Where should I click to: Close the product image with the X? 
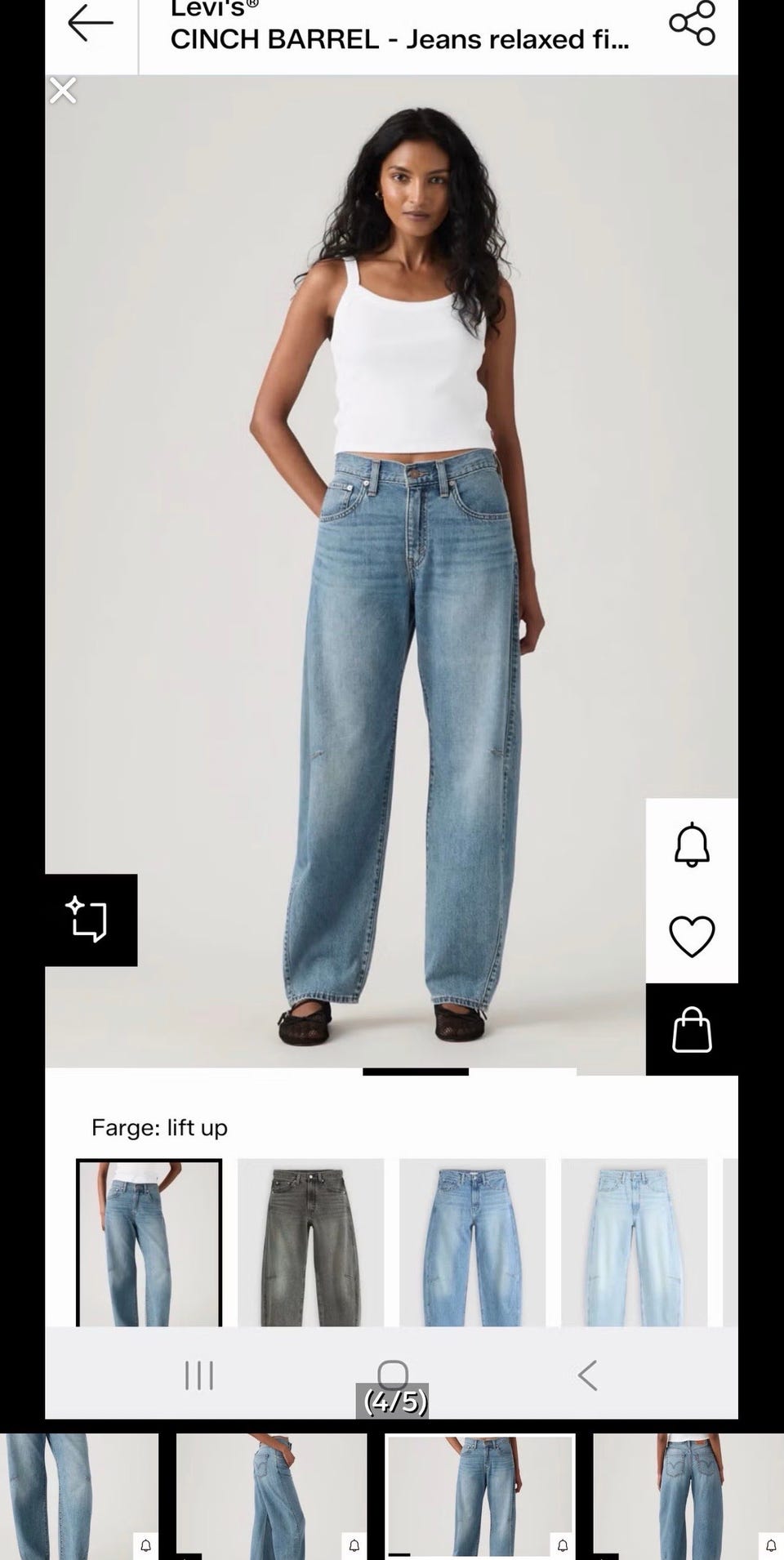[63, 91]
